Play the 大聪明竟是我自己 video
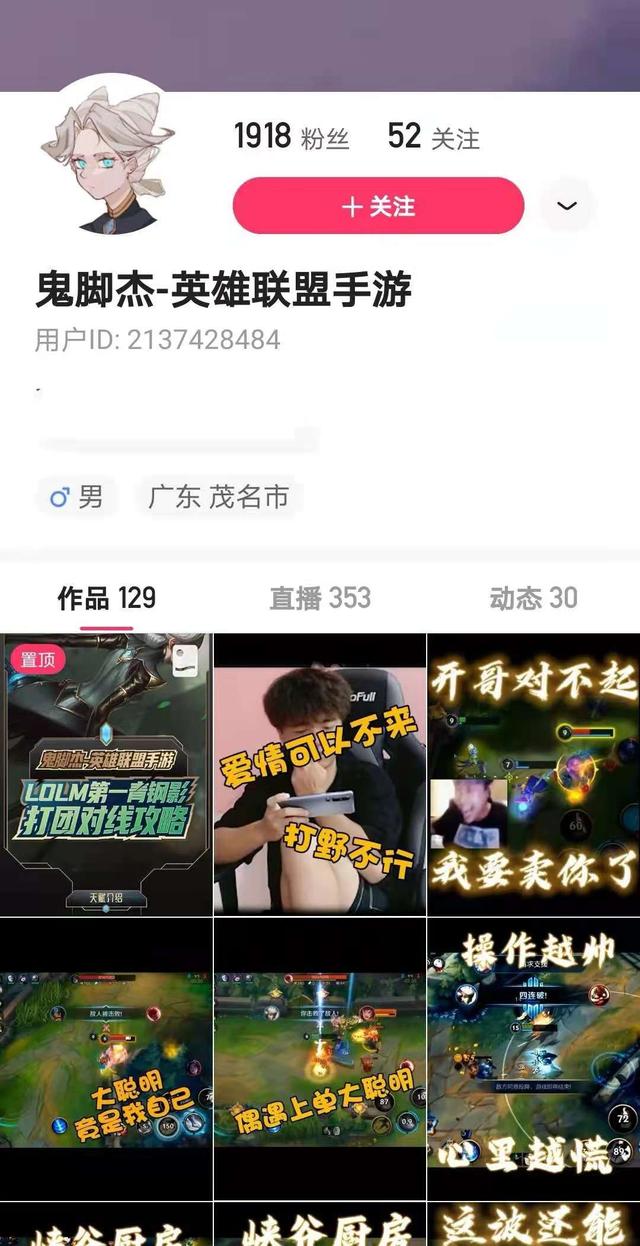This screenshot has height=1246, width=640. 106,1058
